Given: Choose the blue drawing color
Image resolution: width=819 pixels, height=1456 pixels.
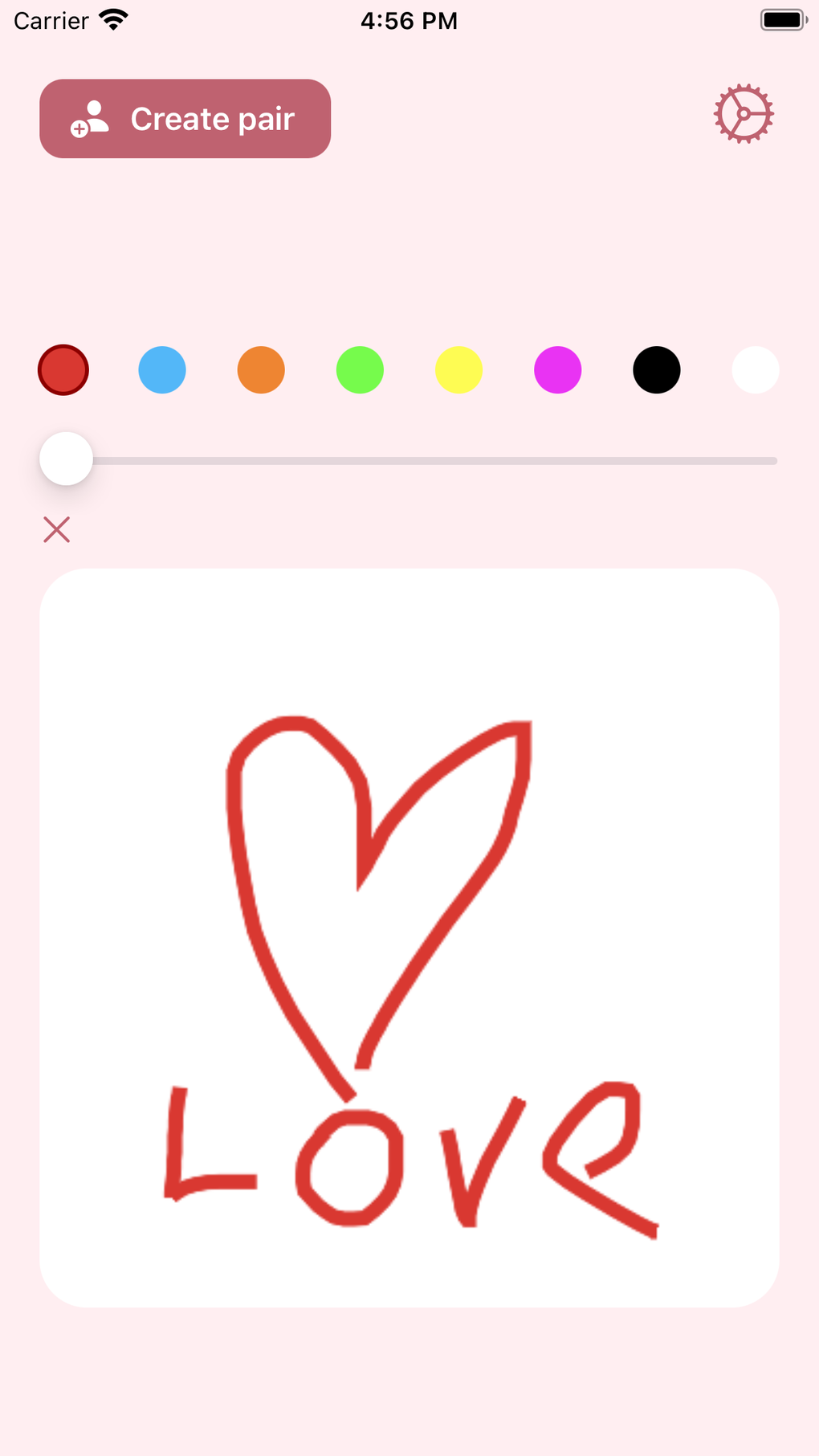Looking at the screenshot, I should [x=162, y=370].
